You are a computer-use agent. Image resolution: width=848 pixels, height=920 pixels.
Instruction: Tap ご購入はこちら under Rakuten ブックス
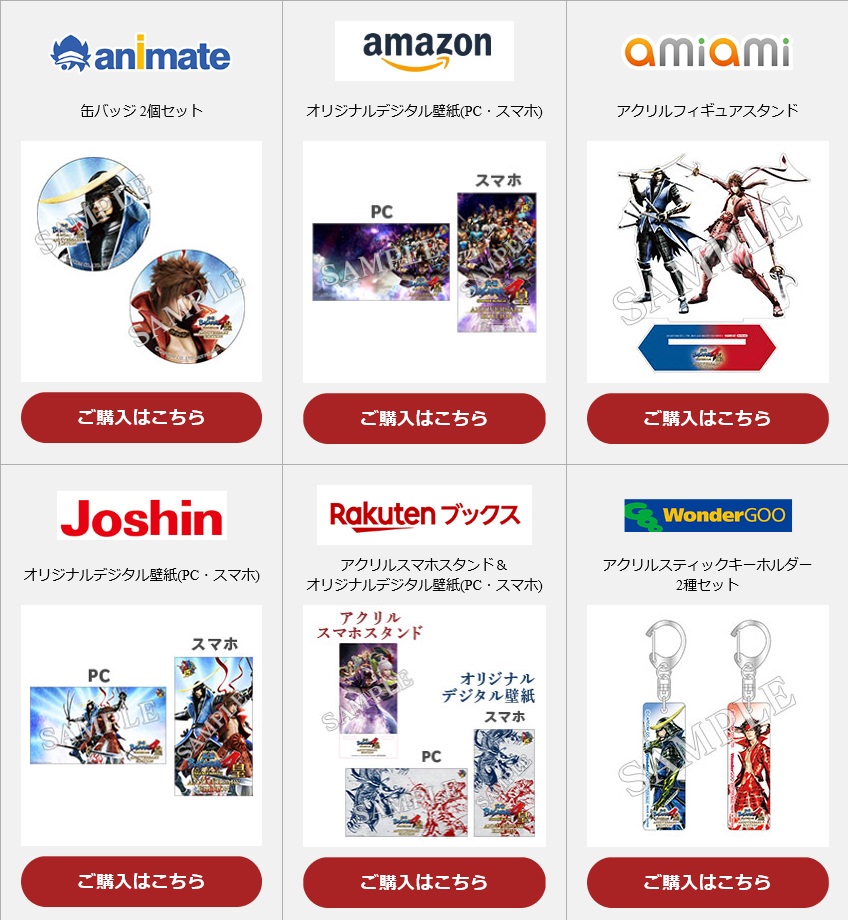[424, 881]
